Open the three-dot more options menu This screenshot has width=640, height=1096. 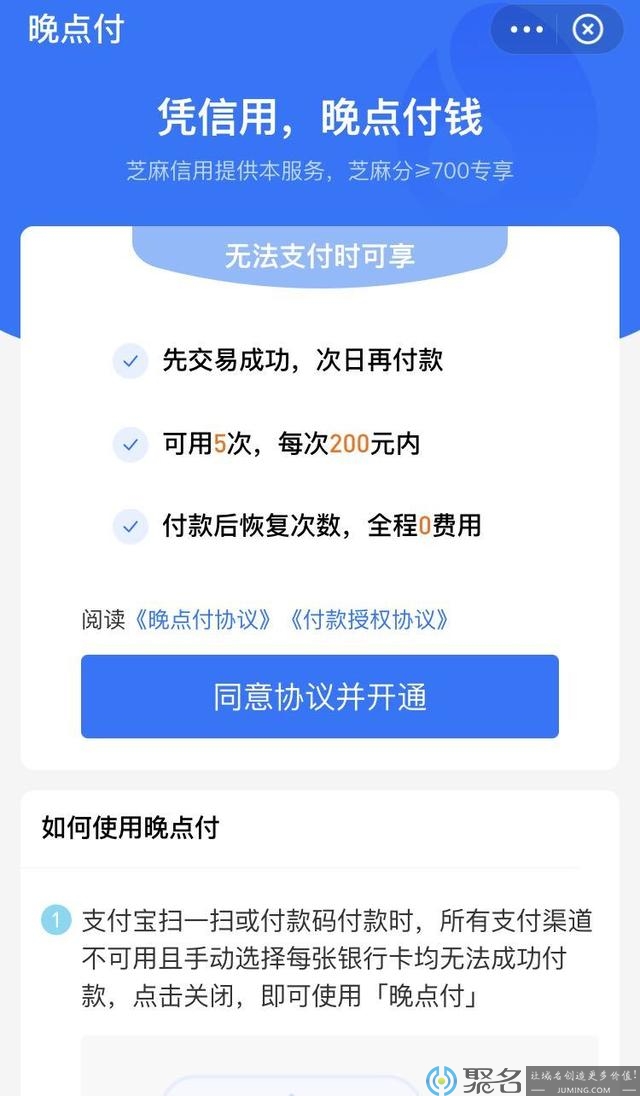coord(526,30)
